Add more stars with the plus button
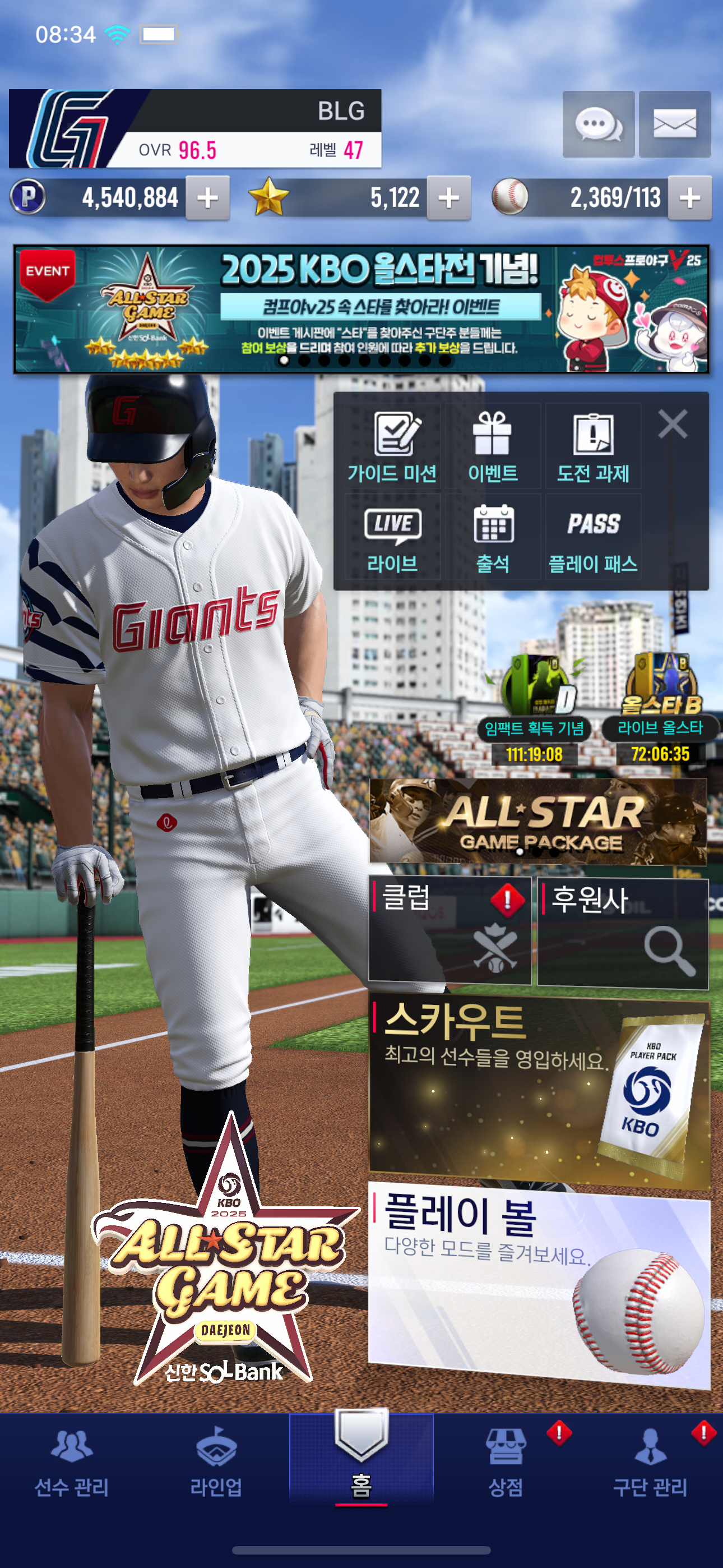 tap(448, 198)
